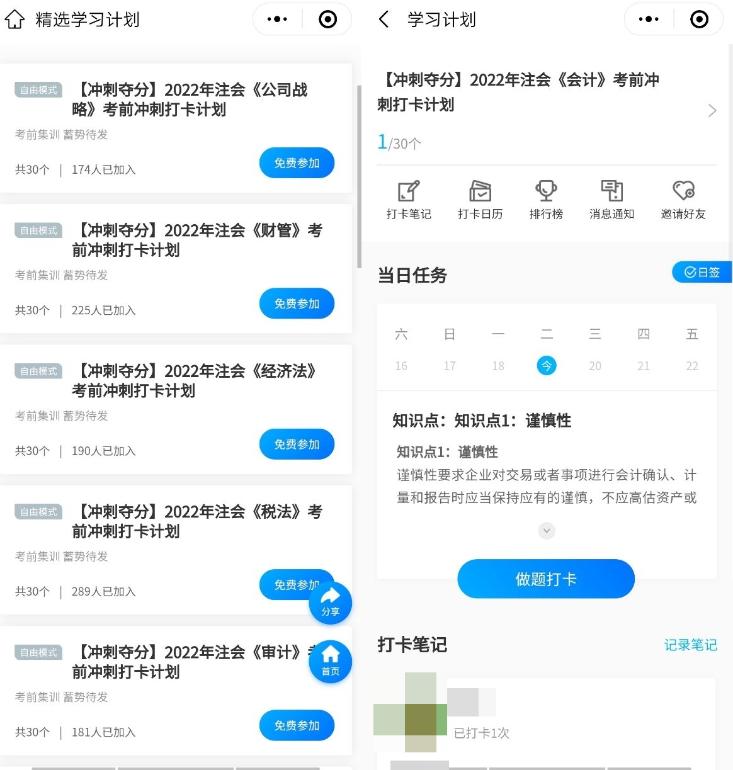Tap the 日签 daily sign badge

pos(701,272)
